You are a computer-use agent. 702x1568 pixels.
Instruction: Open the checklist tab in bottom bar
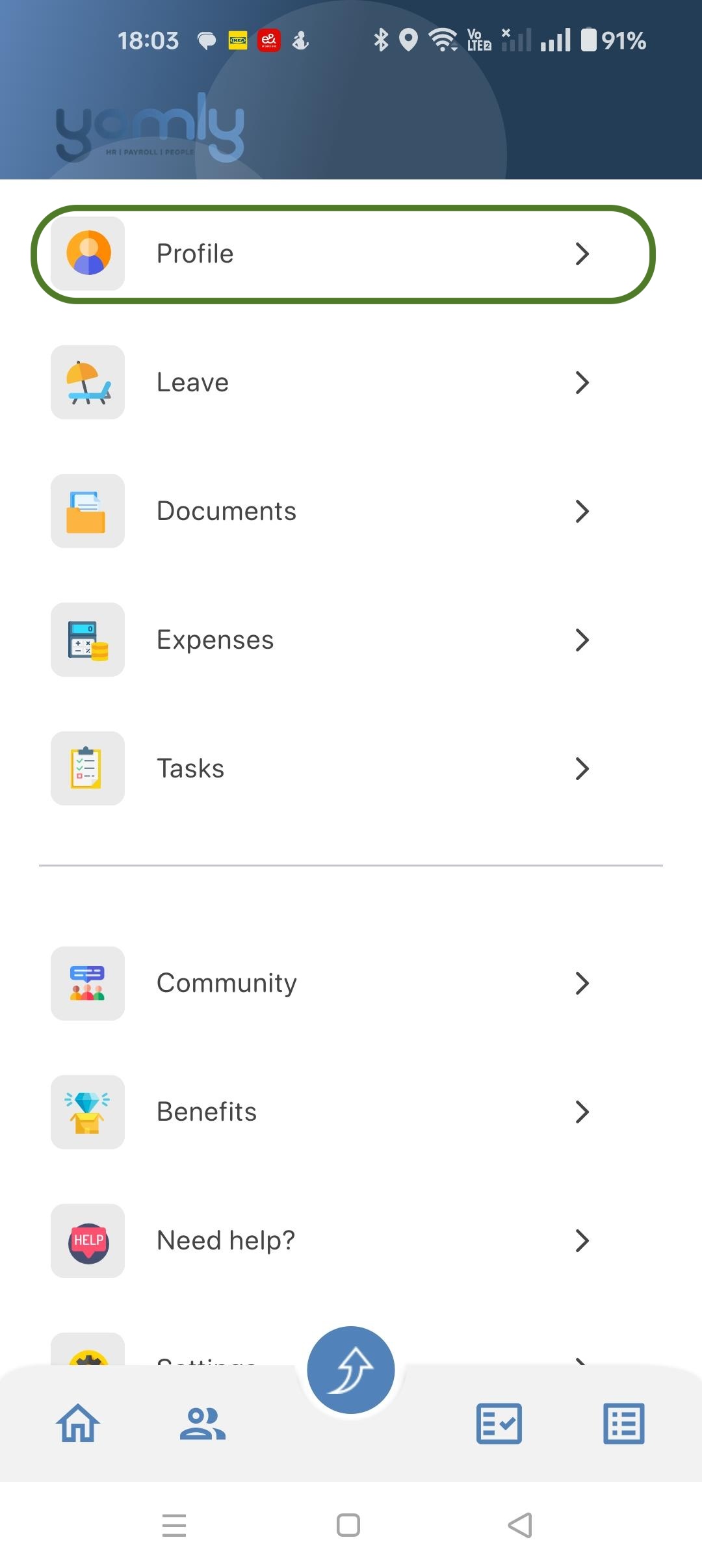[499, 1423]
